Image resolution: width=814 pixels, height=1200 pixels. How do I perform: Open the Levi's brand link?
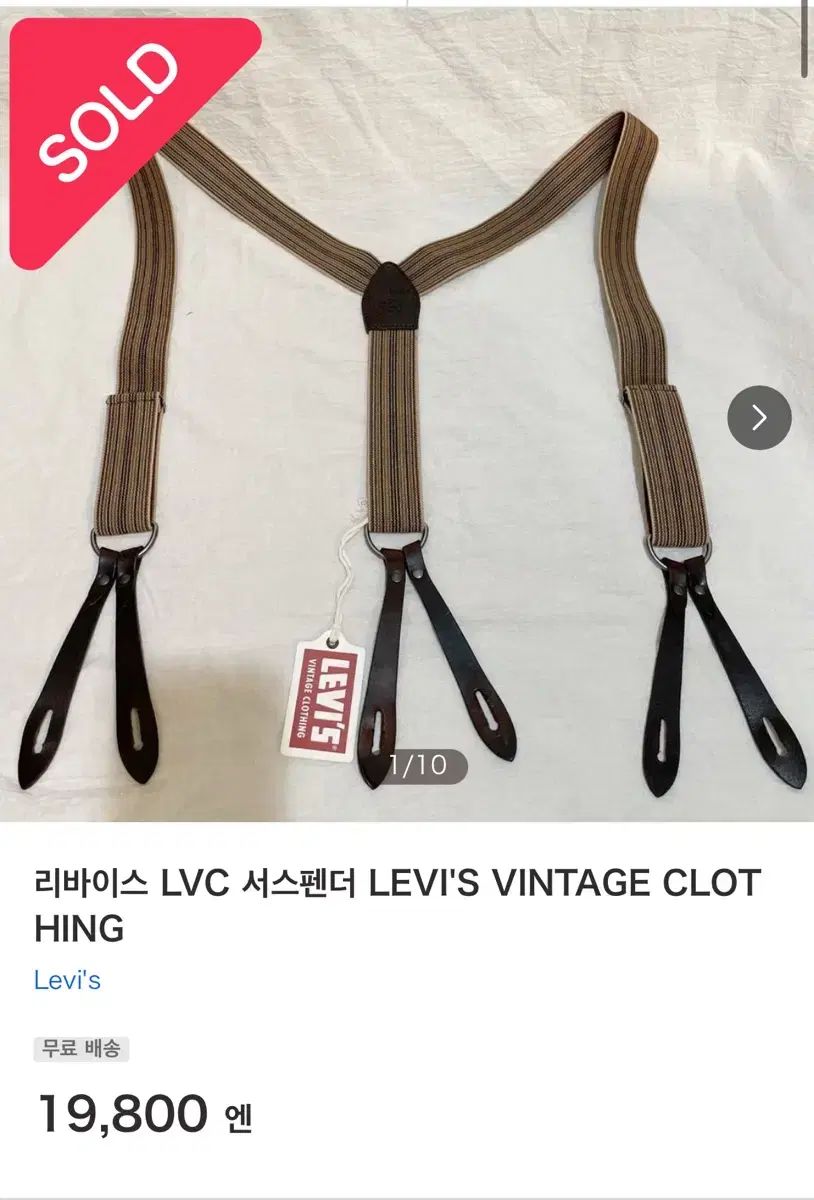[67, 980]
